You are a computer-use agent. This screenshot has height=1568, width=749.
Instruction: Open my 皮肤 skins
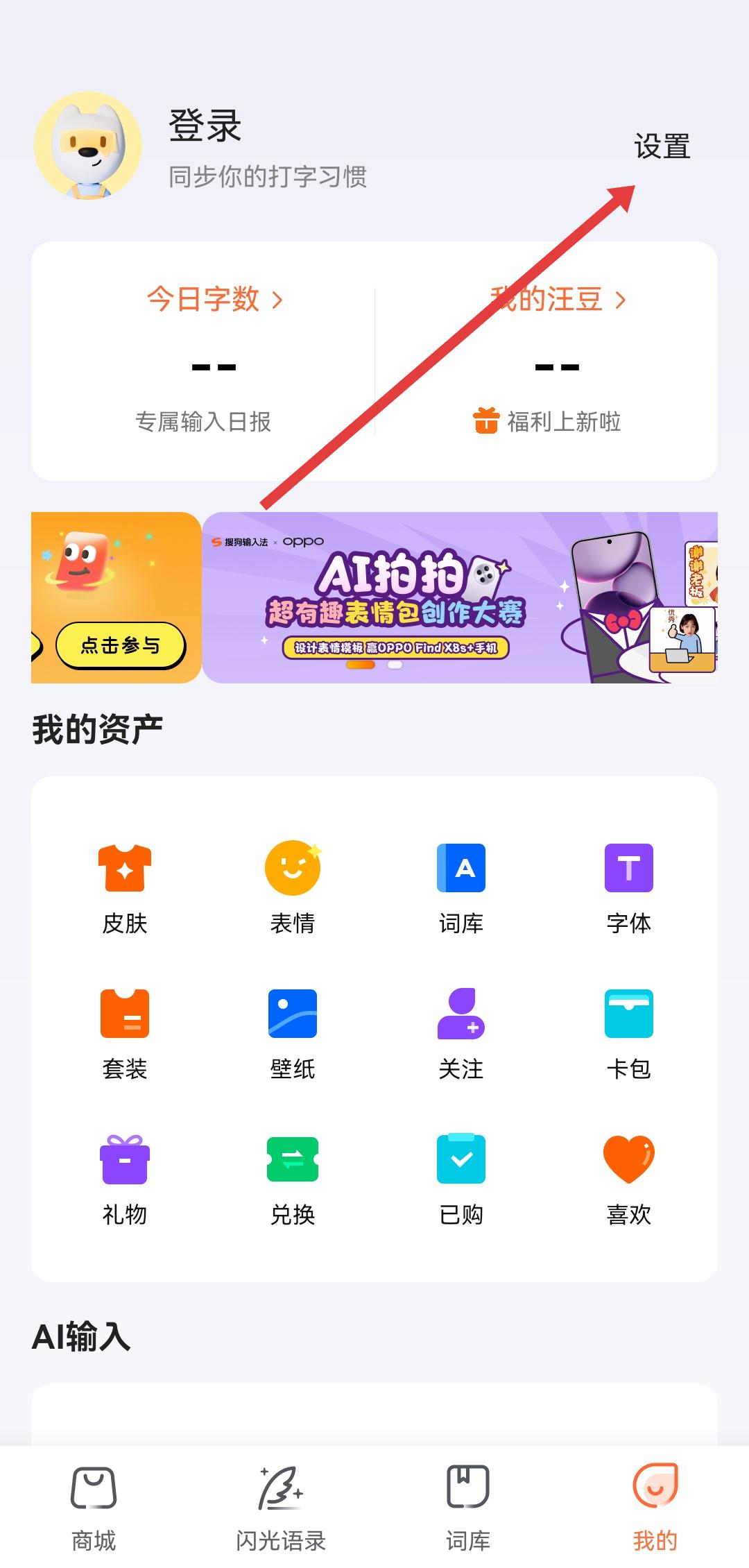click(125, 888)
